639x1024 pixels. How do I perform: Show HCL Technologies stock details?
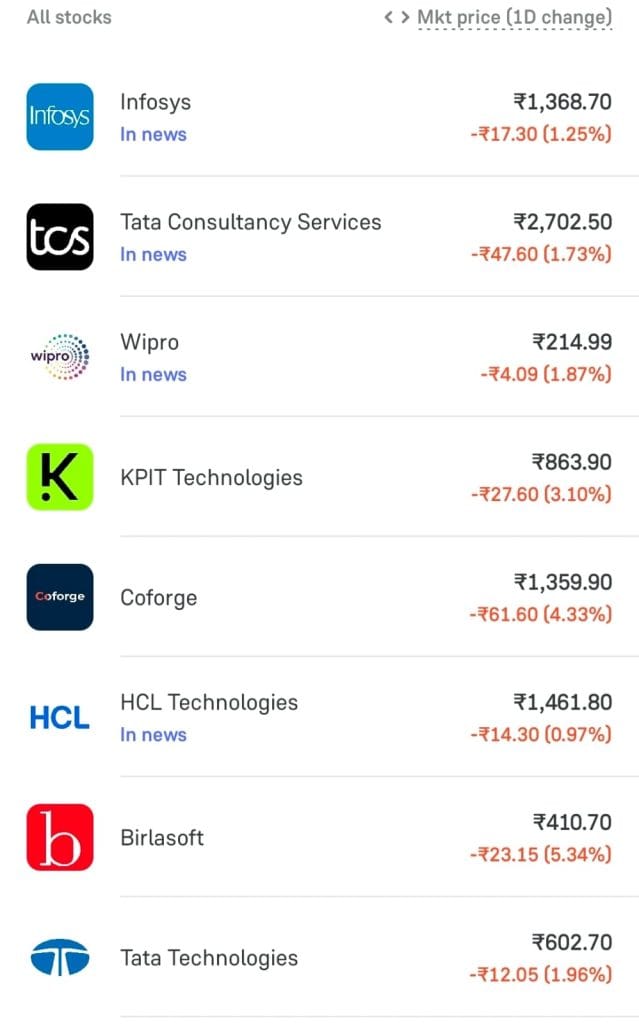point(209,702)
